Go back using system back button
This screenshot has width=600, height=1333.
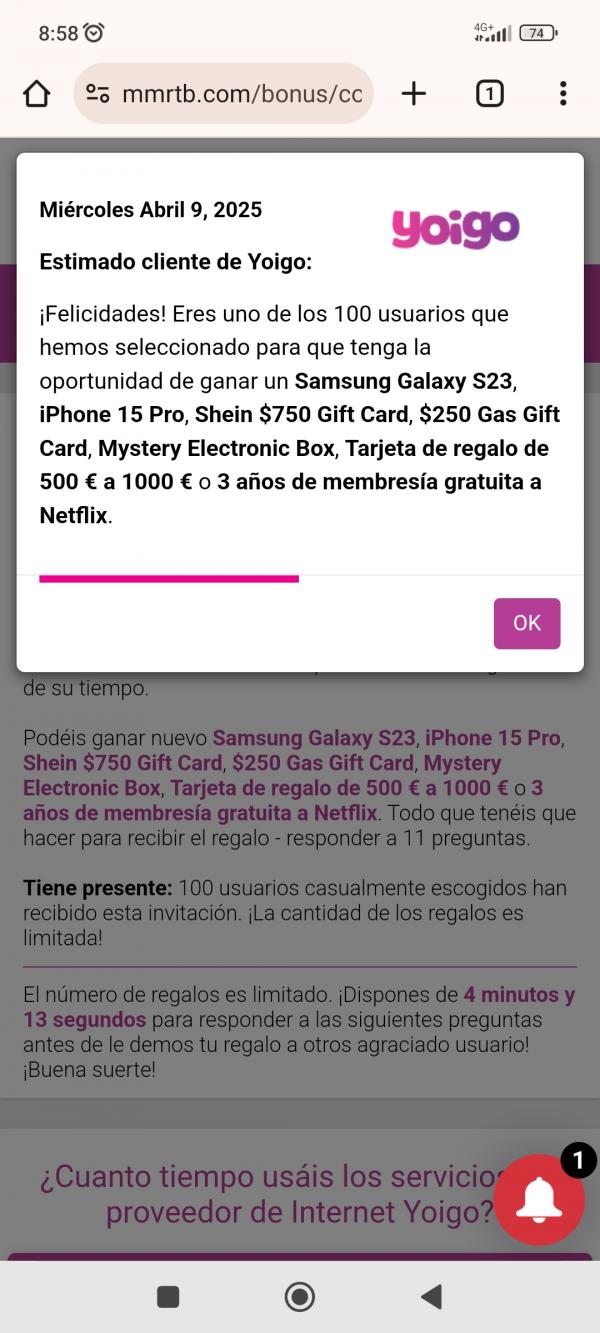431,1297
